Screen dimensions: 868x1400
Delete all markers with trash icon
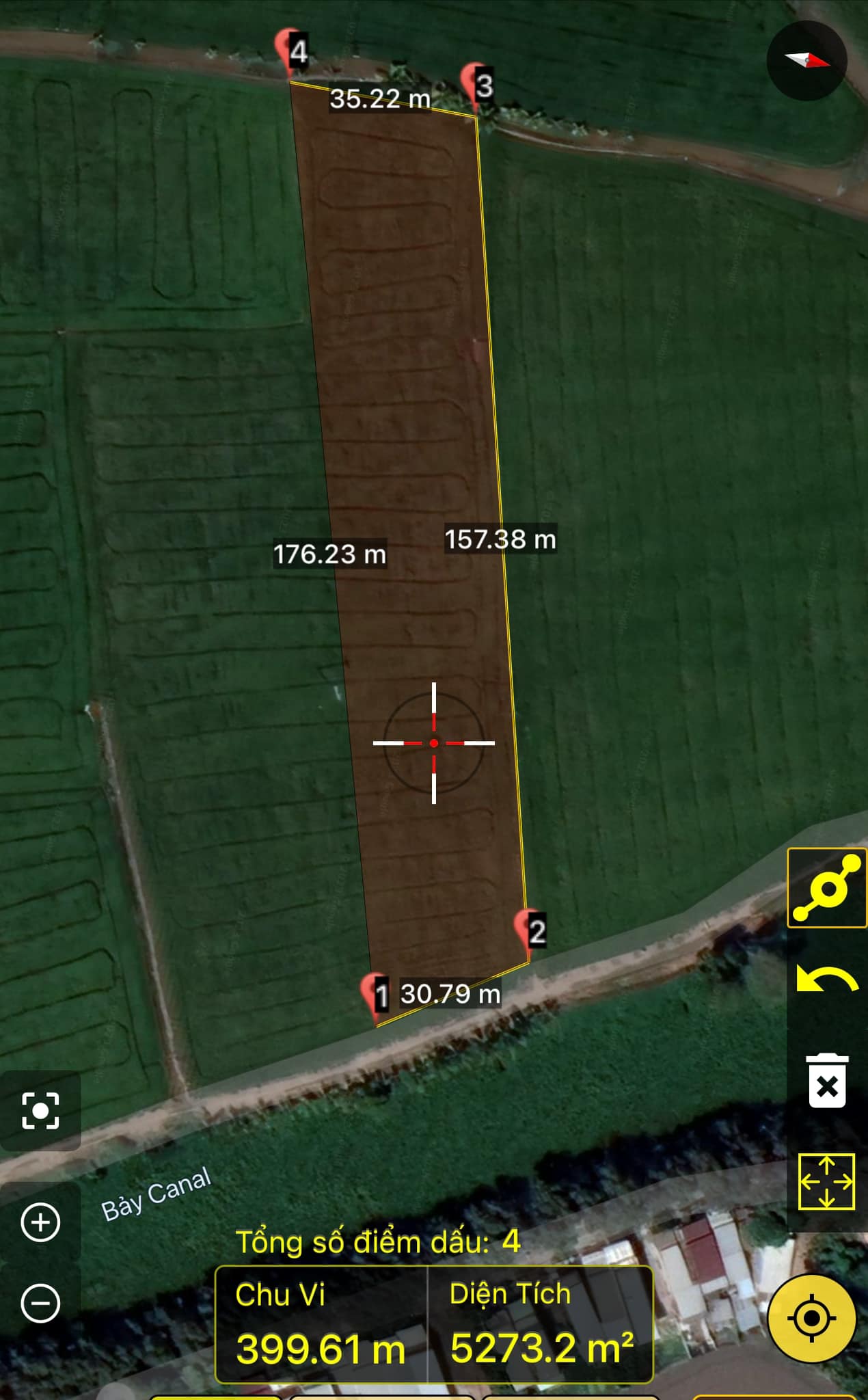(x=827, y=1081)
